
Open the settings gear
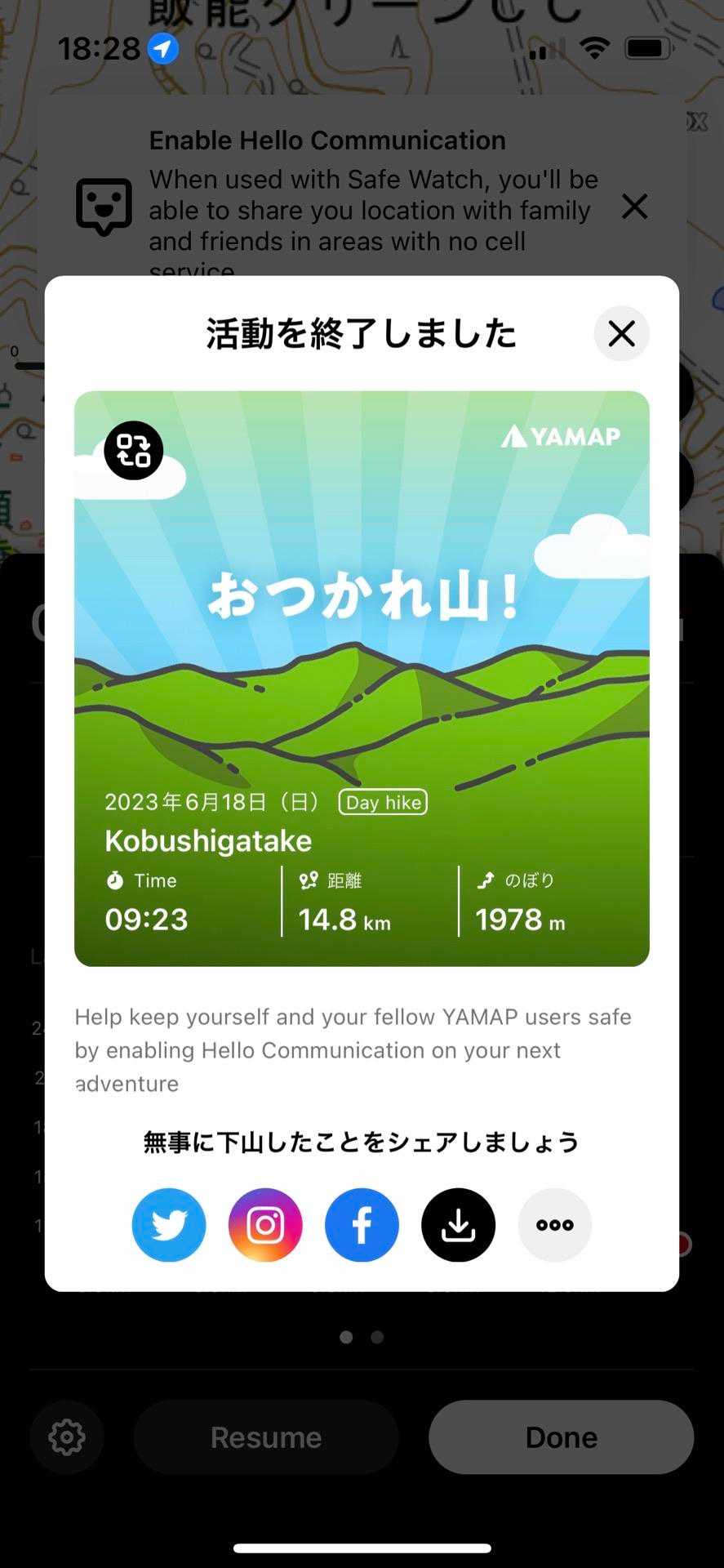click(x=67, y=1437)
